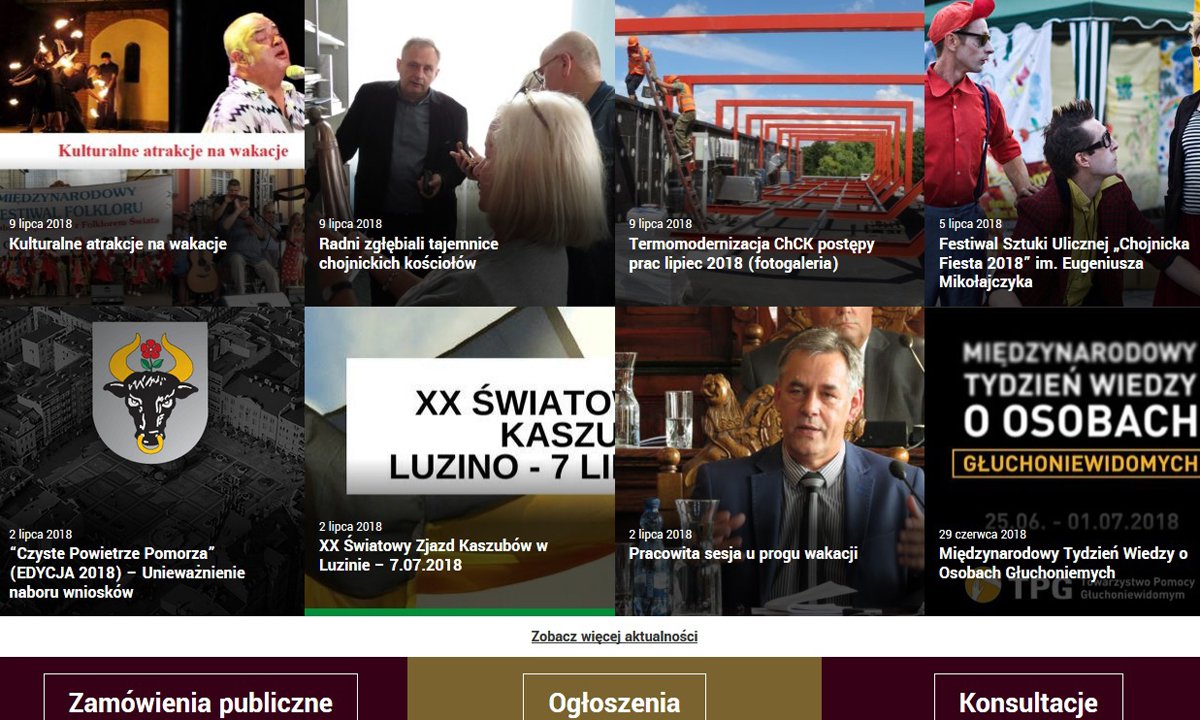The image size is (1200, 720).
Task: Open the Kulturalne atrakcje na wakacje article
Action: pos(118,244)
